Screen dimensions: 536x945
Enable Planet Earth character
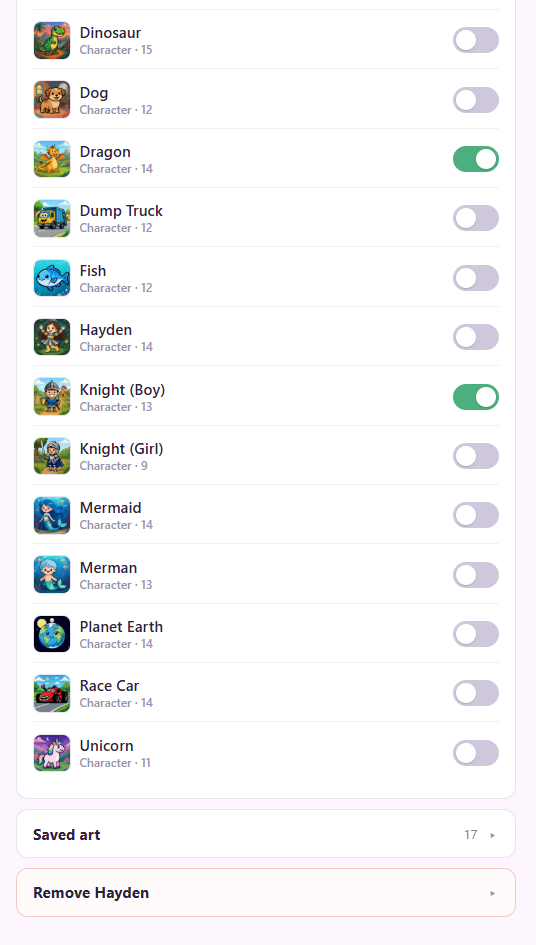pos(476,634)
